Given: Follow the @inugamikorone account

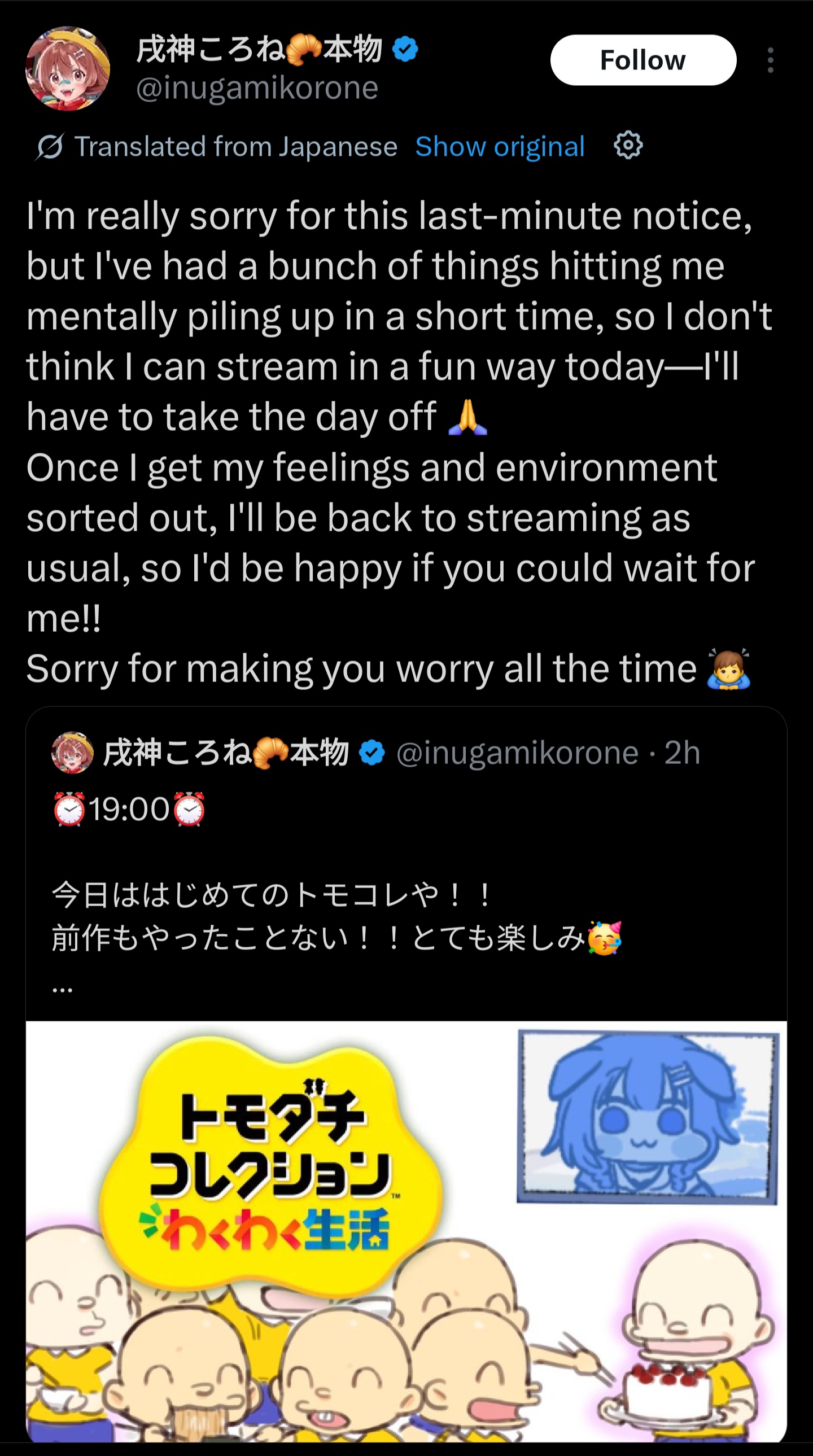Looking at the screenshot, I should [x=643, y=60].
